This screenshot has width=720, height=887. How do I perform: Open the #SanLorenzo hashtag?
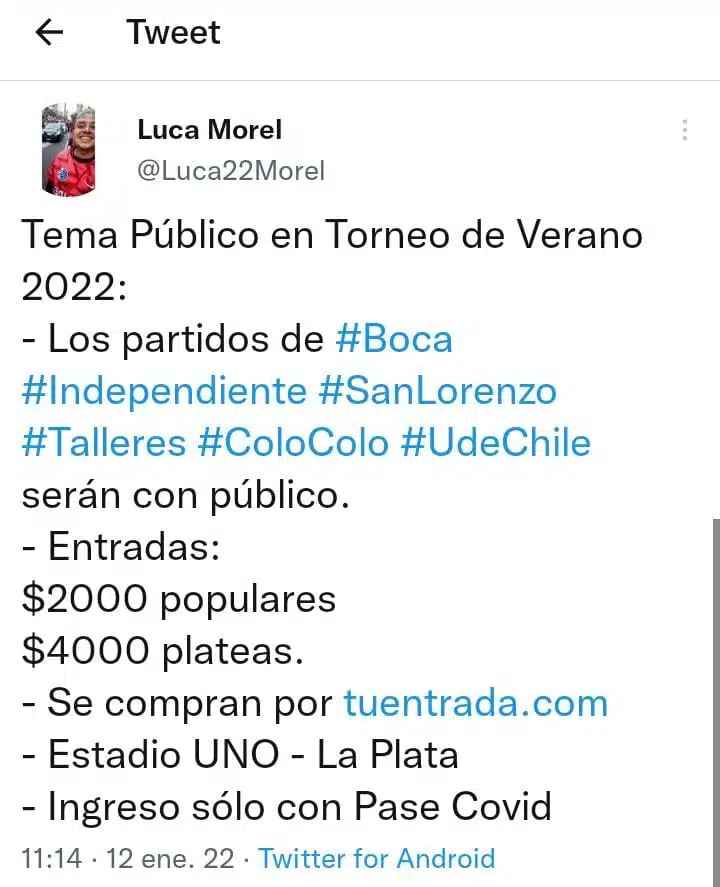point(437,390)
